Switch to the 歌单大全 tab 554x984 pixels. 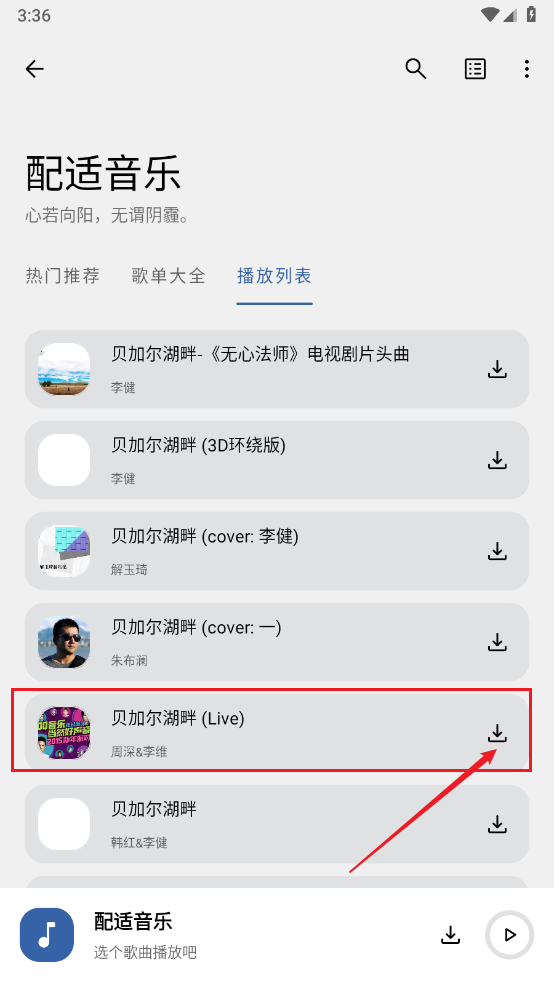tap(169, 275)
